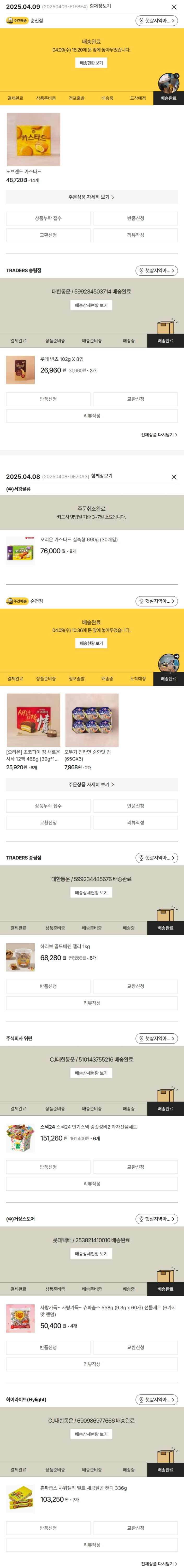Screen dimensions: 184x1568
Task: Tap 배송상세현황 보기 for tracking 599234503714
Action: tap(91, 305)
